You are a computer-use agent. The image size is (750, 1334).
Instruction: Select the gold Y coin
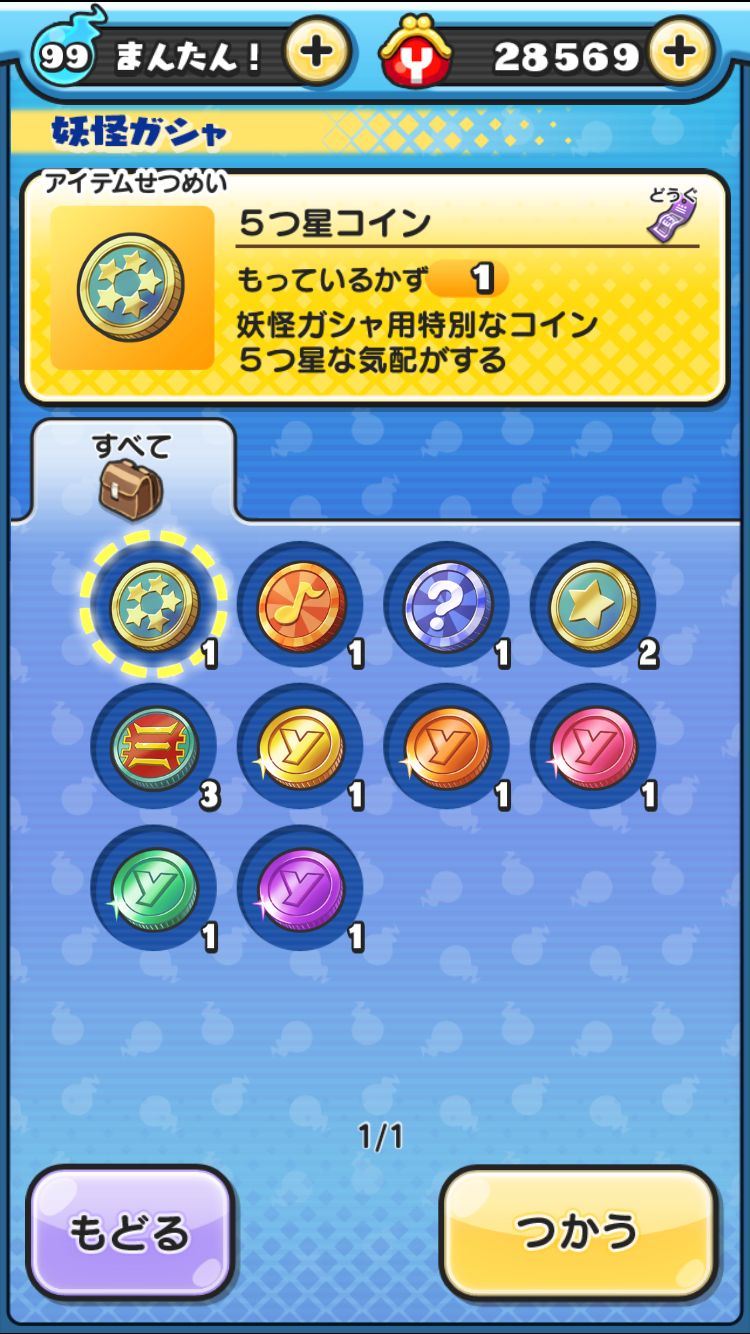coord(300,747)
